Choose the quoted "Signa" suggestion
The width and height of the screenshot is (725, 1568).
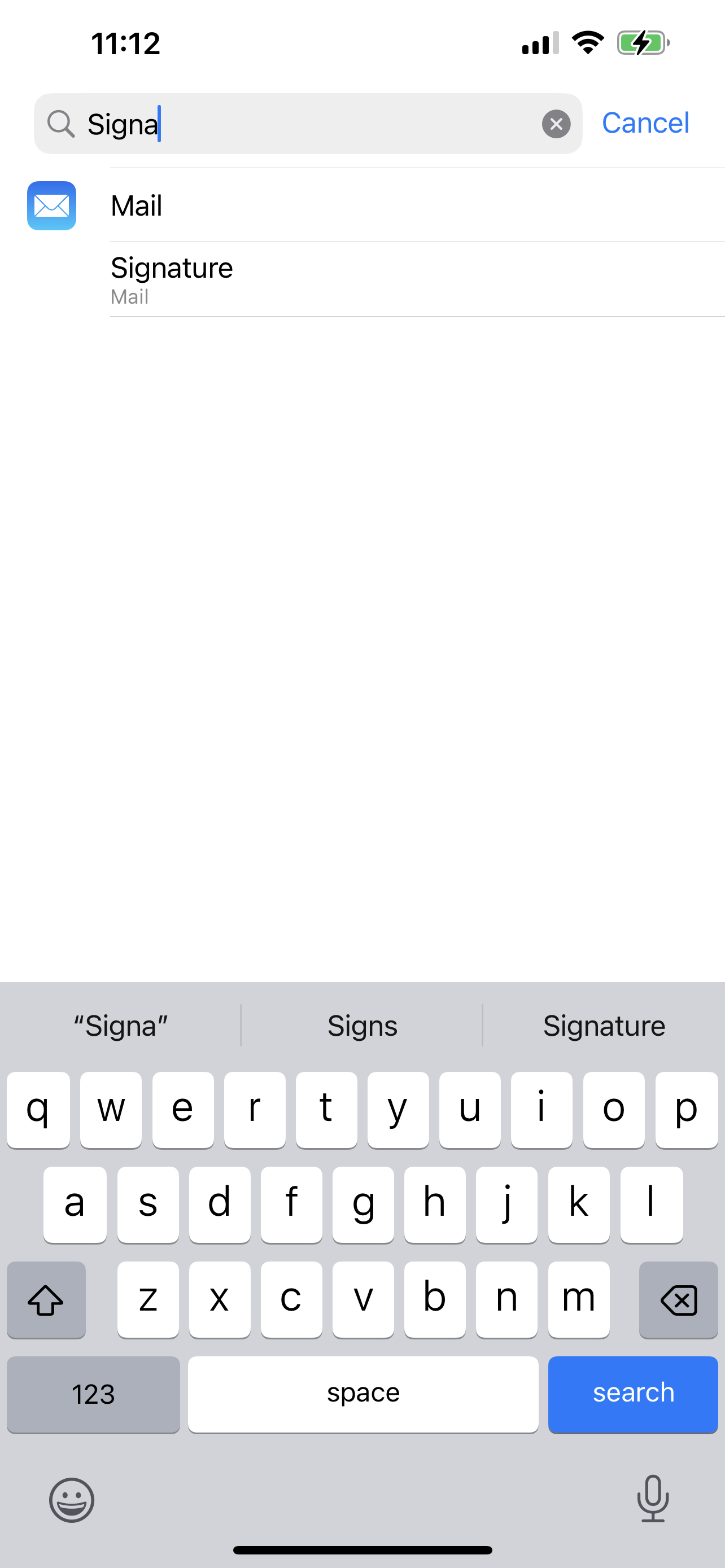(x=120, y=1026)
